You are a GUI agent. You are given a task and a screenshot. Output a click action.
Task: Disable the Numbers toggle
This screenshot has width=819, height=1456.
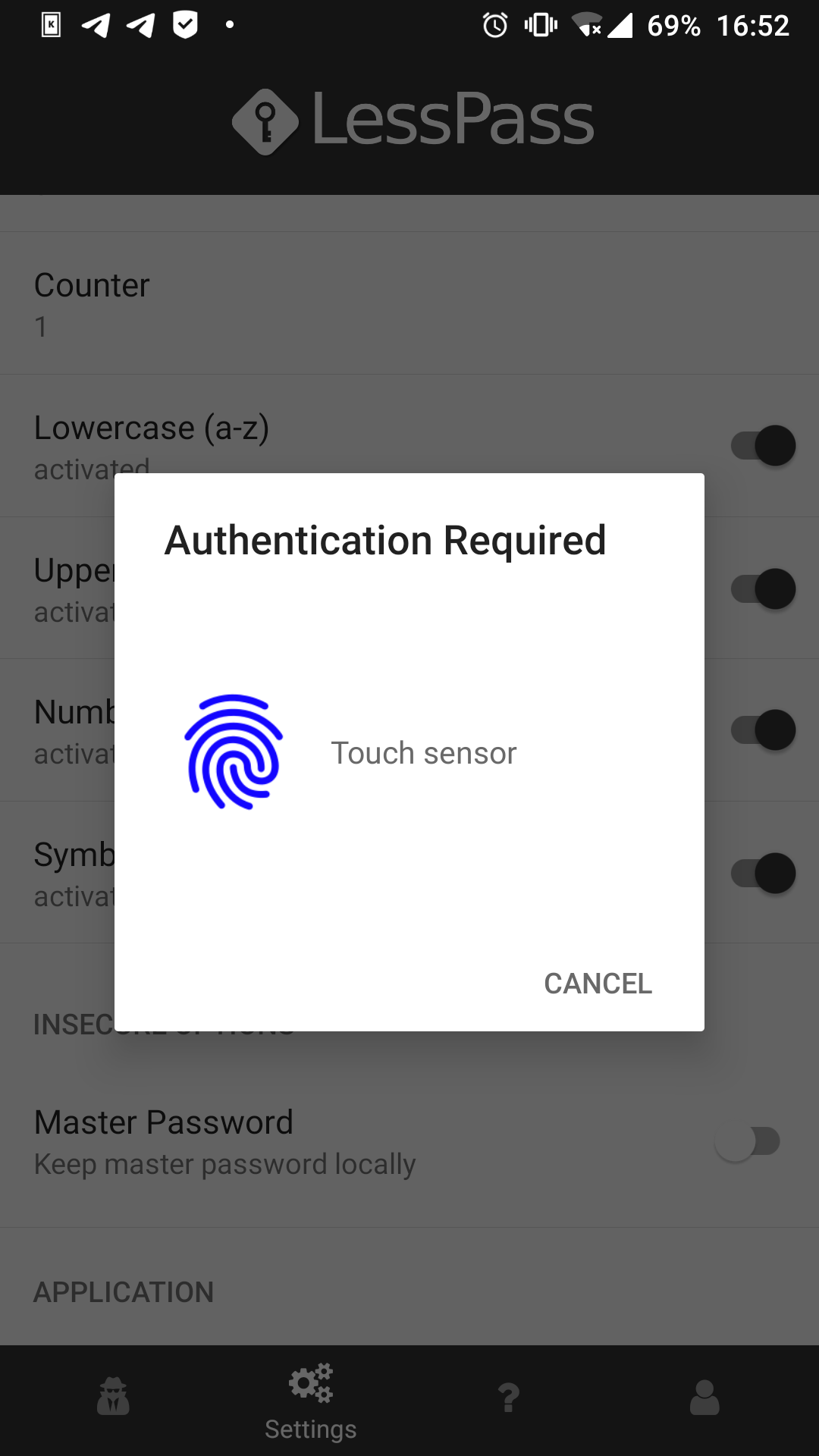tap(761, 730)
